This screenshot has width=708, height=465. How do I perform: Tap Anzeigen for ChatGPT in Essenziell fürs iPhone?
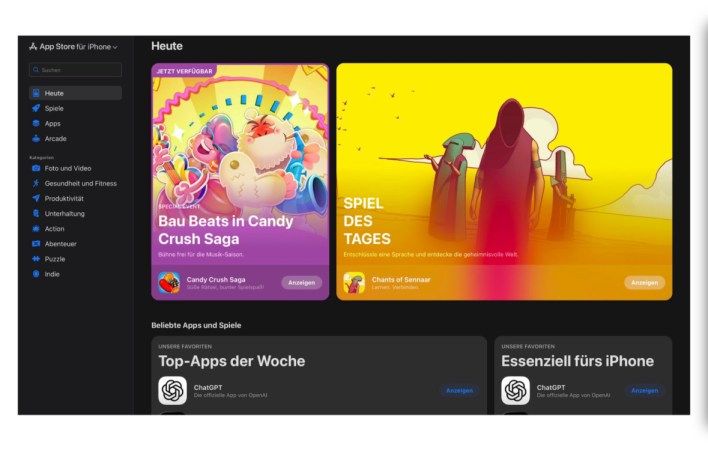click(644, 390)
